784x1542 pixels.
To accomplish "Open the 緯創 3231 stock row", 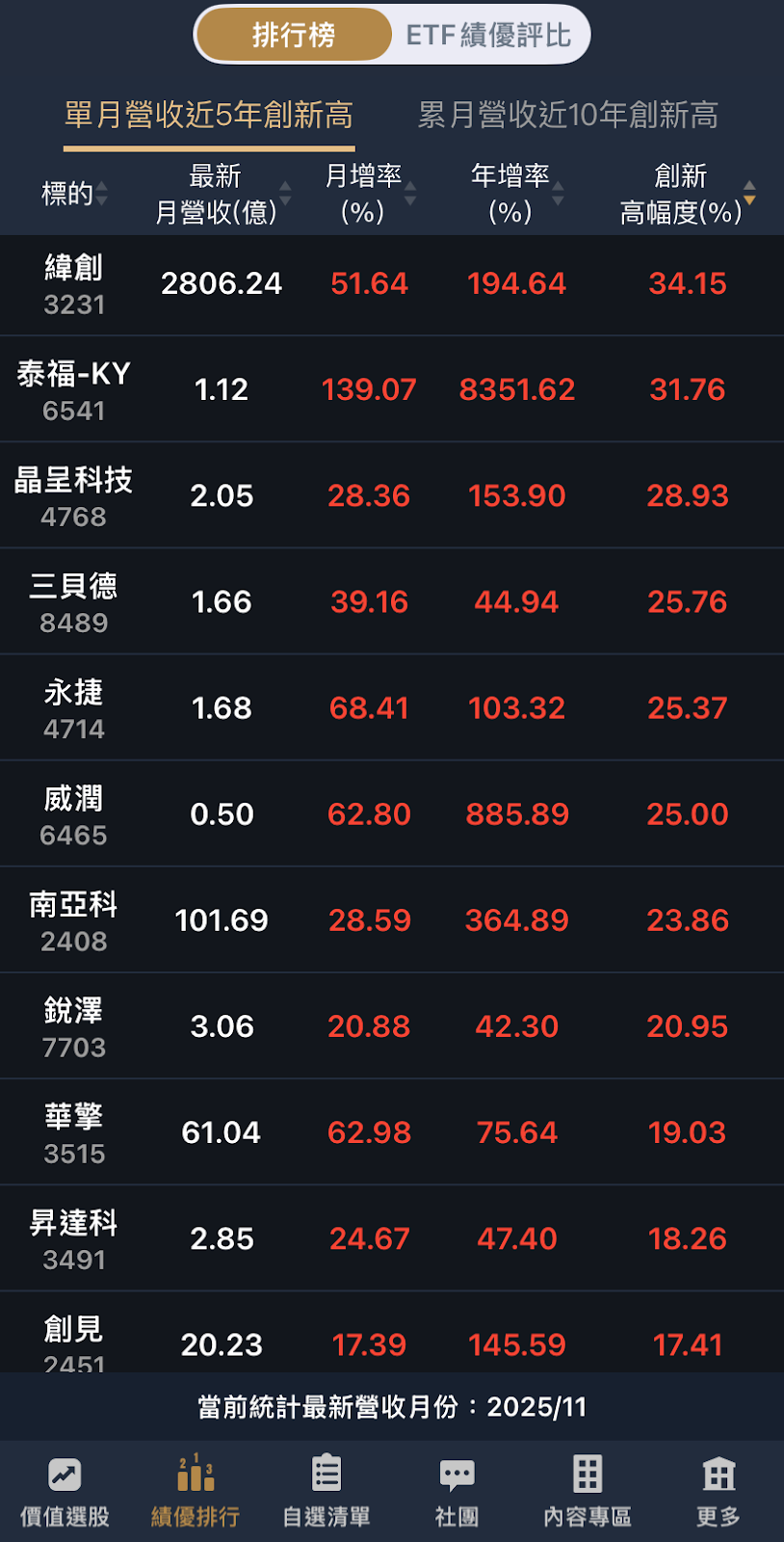I will (392, 284).
